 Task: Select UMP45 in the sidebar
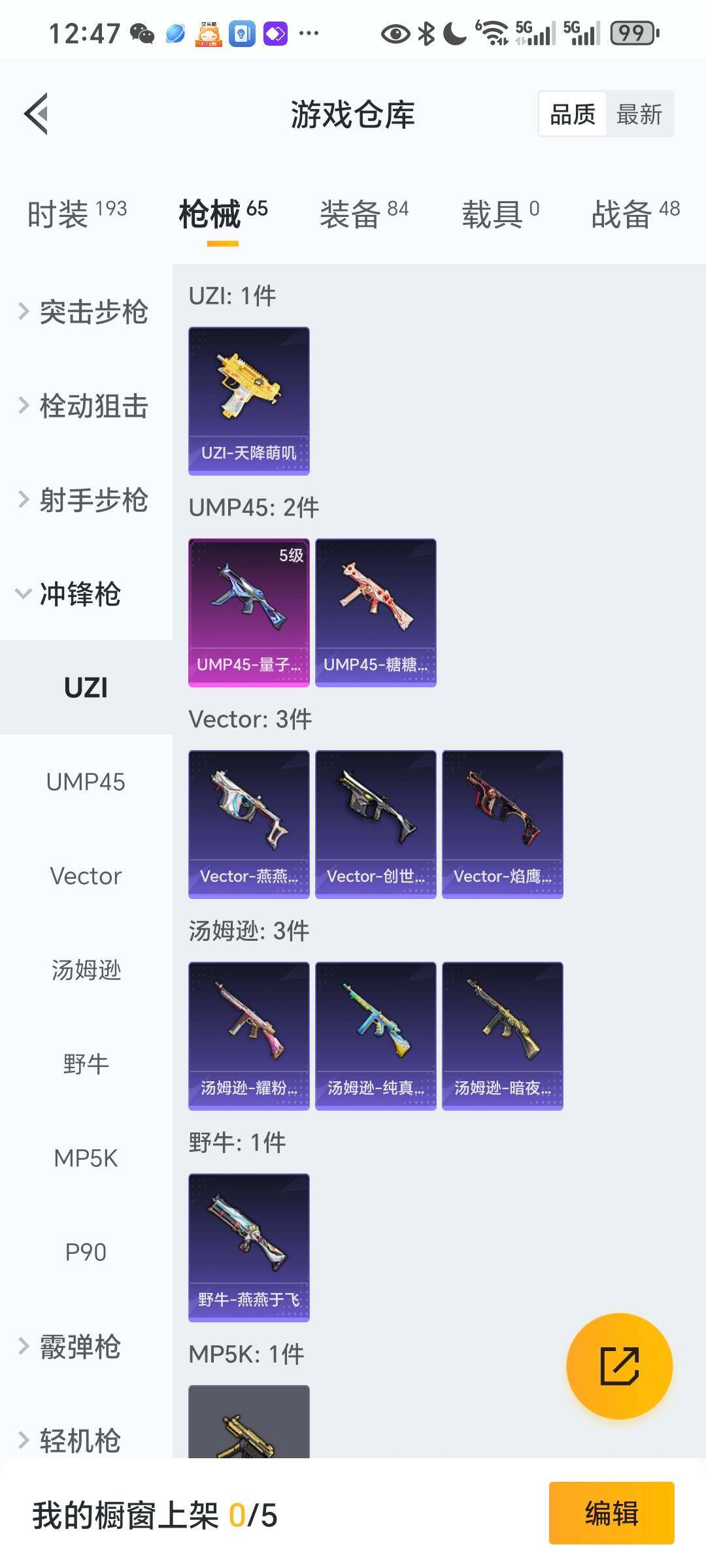pos(86,782)
